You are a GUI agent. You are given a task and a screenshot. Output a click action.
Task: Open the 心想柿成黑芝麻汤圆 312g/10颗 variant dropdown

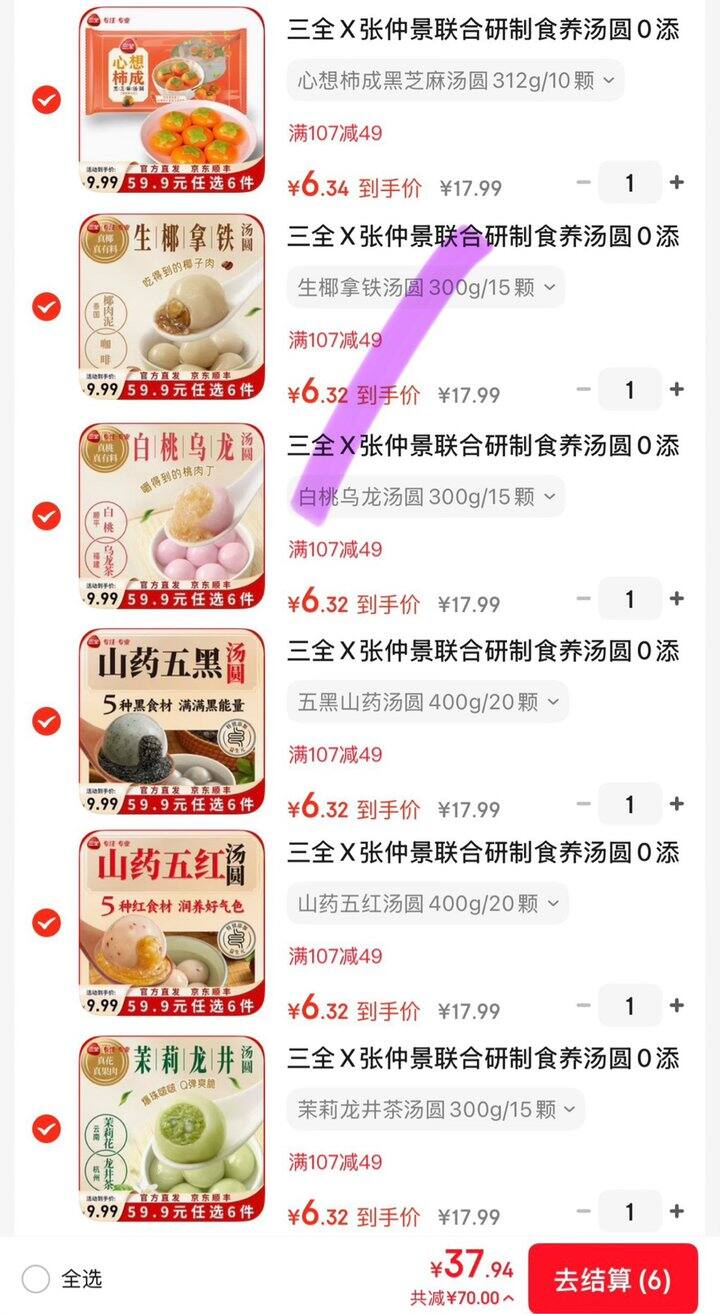pos(455,80)
